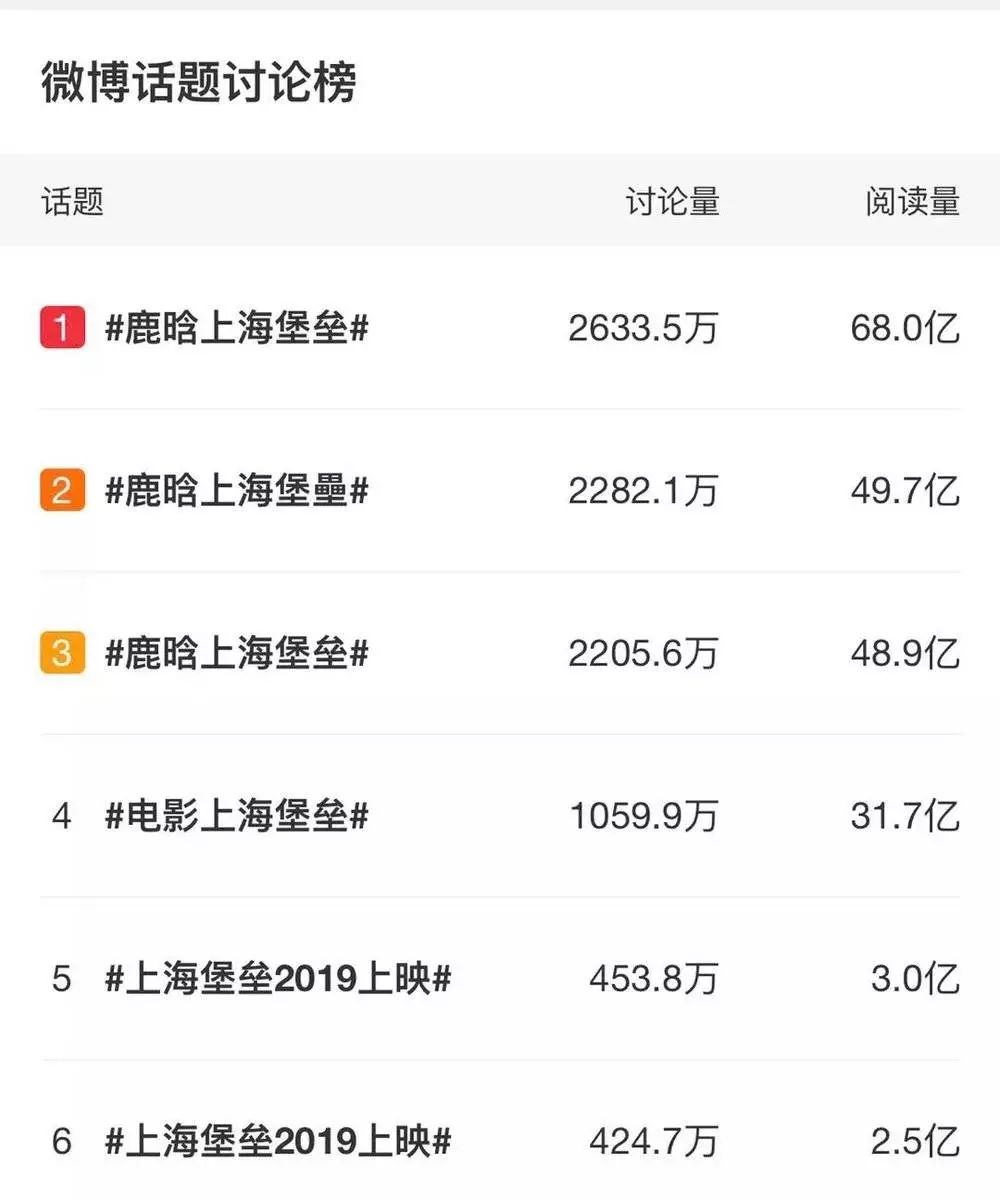Open rank 2 topic with 2282.1万 discussions
This screenshot has height=1200, width=1000.
click(x=237, y=491)
